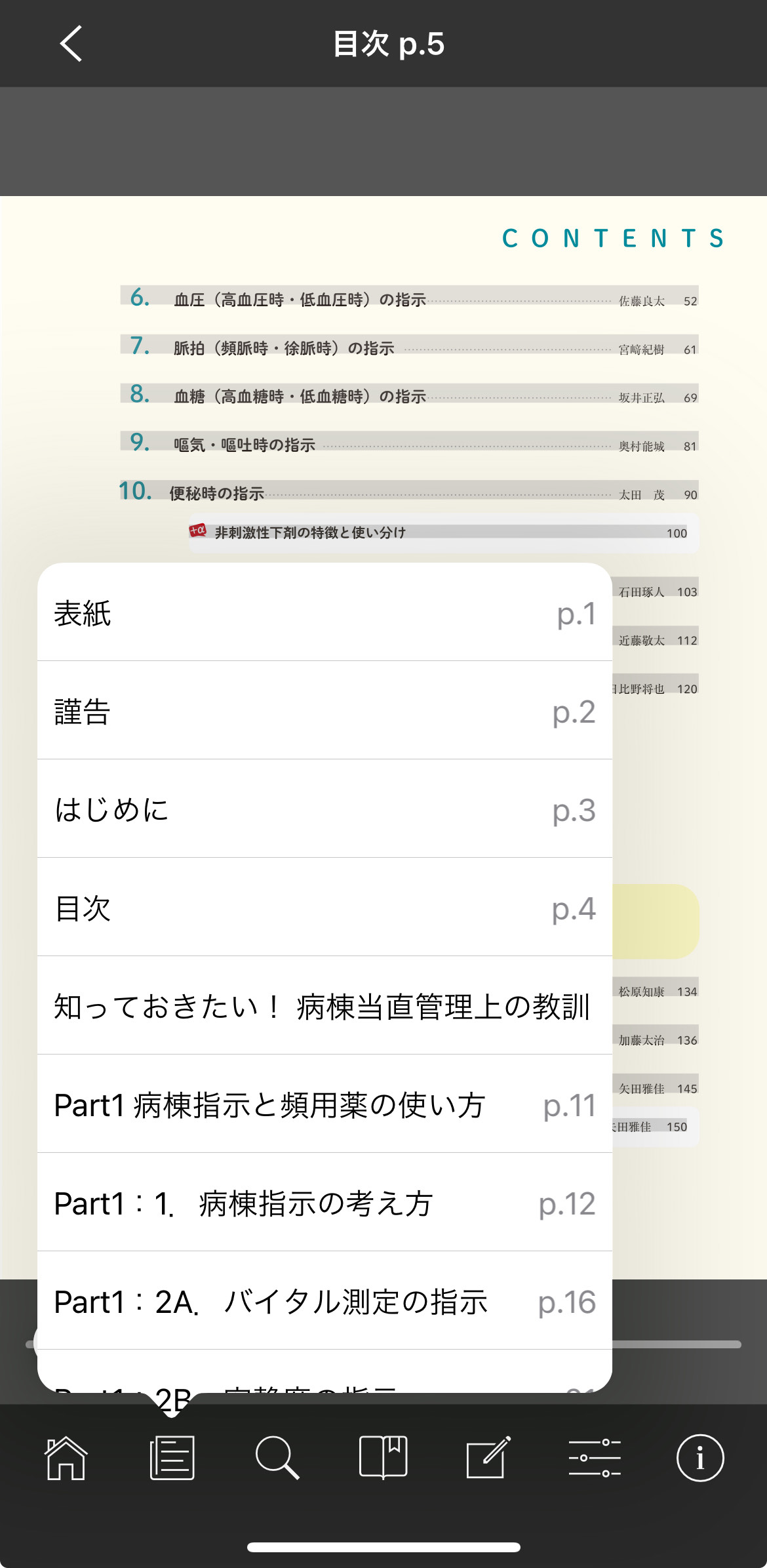Open the bookmarks book icon
The height and width of the screenshot is (1568, 767).
point(383,1458)
